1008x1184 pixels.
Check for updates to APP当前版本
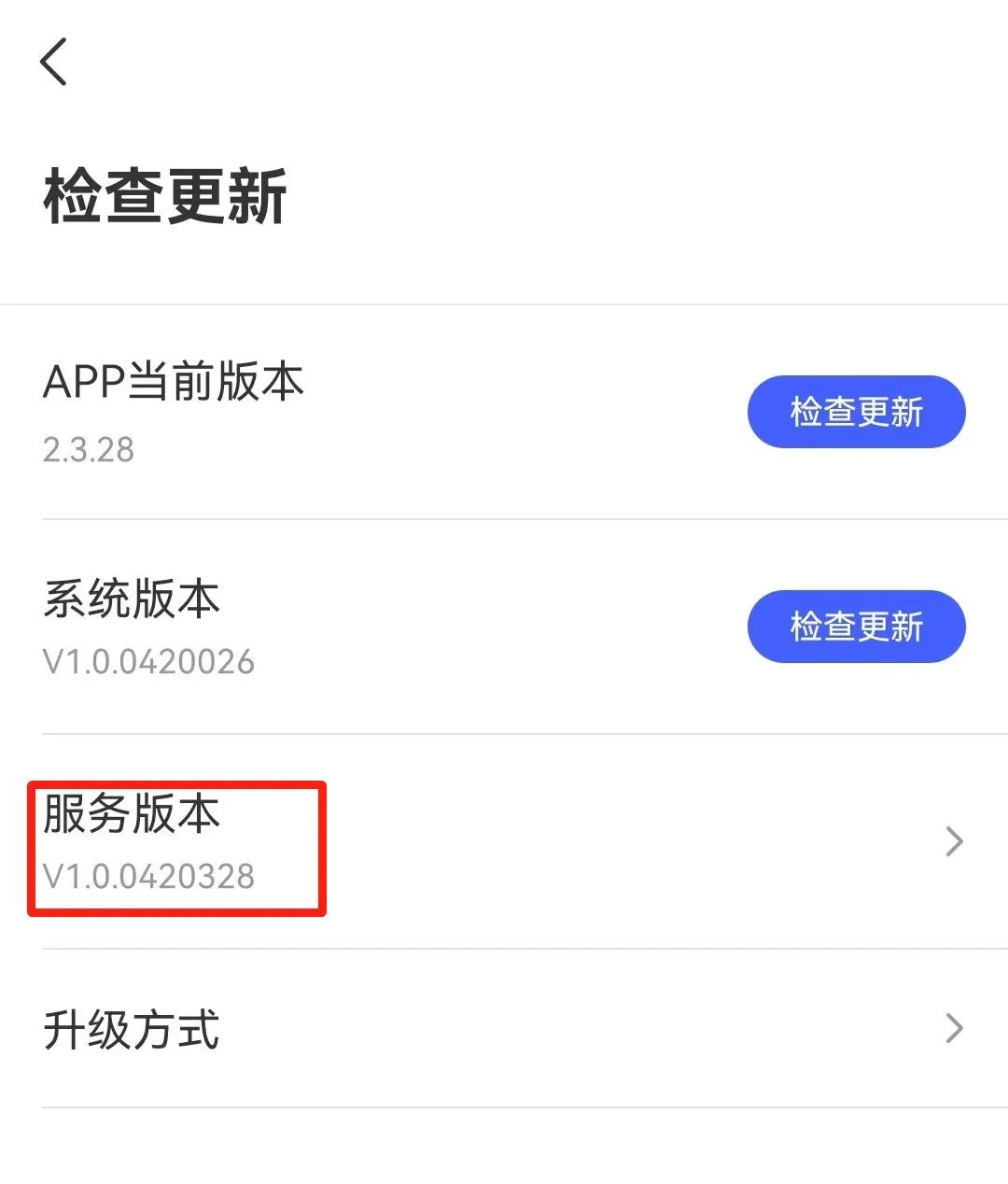[856, 412]
